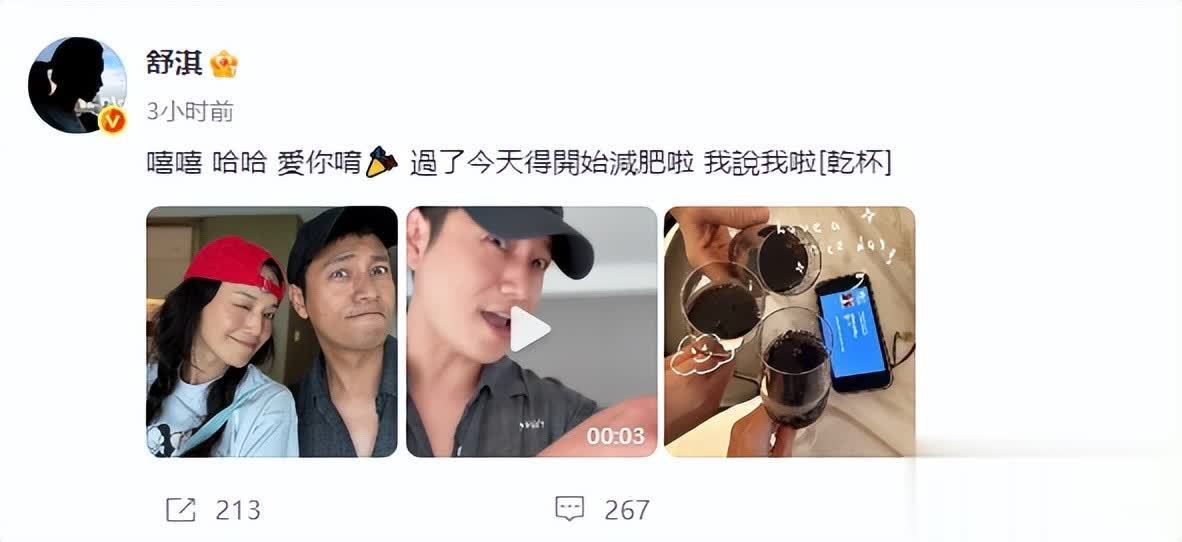Open 舒淇's profile avatar

tap(77, 85)
